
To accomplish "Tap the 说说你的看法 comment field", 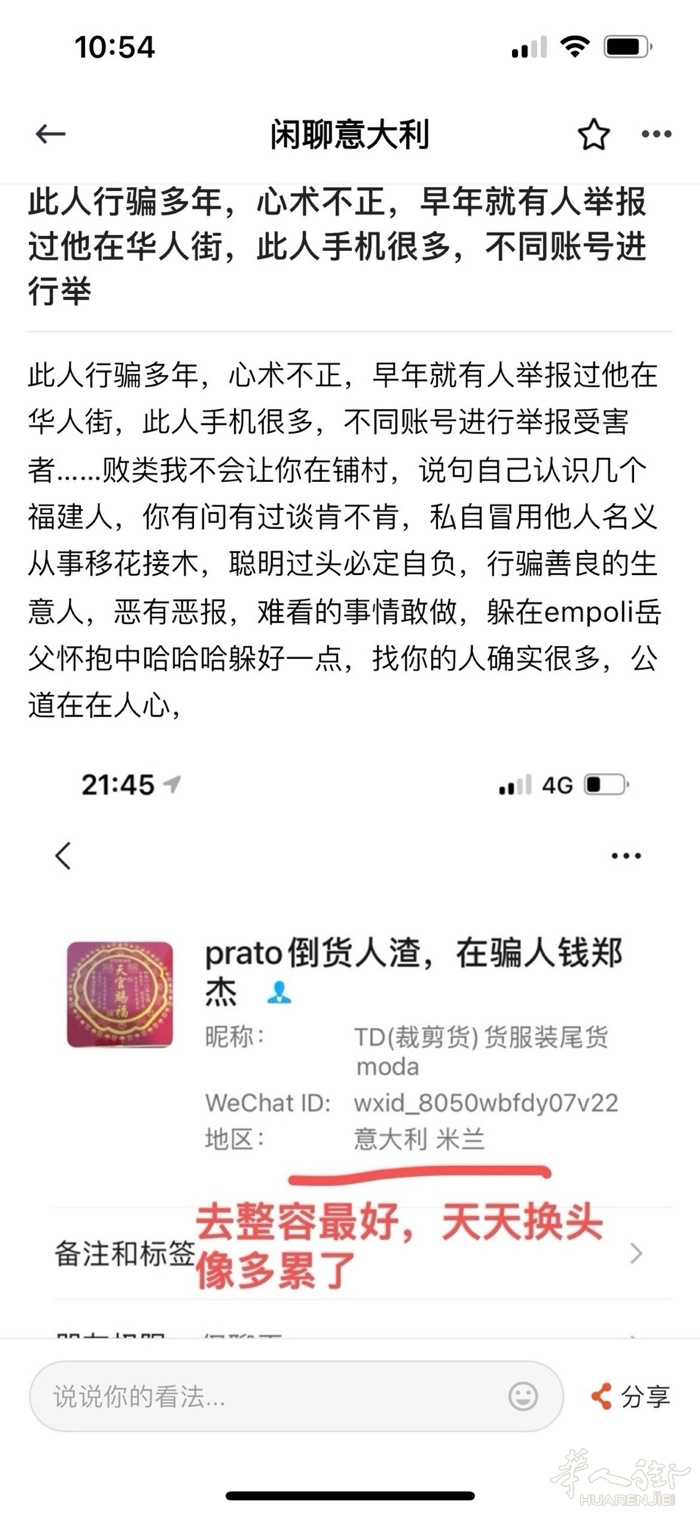I will [x=270, y=1396].
